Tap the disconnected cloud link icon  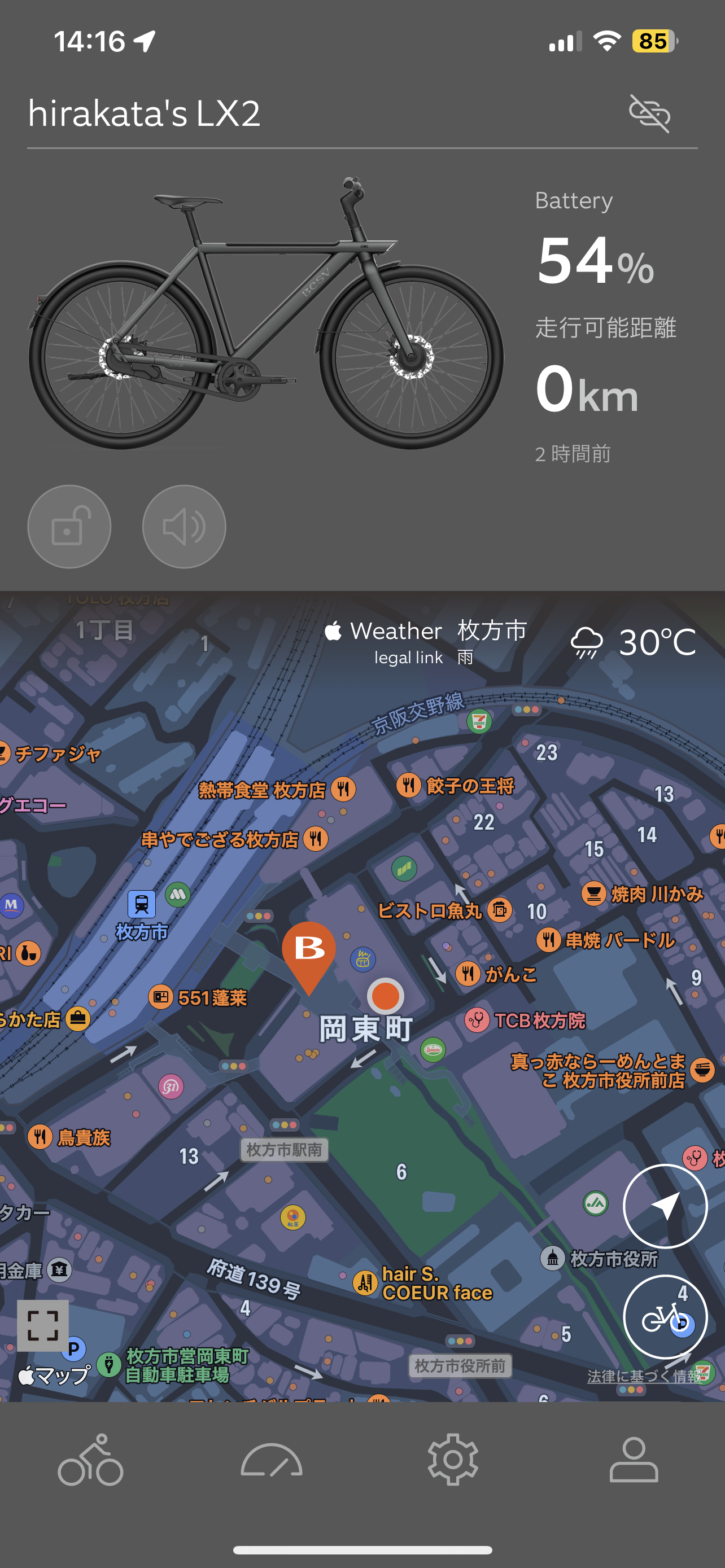pos(649,113)
